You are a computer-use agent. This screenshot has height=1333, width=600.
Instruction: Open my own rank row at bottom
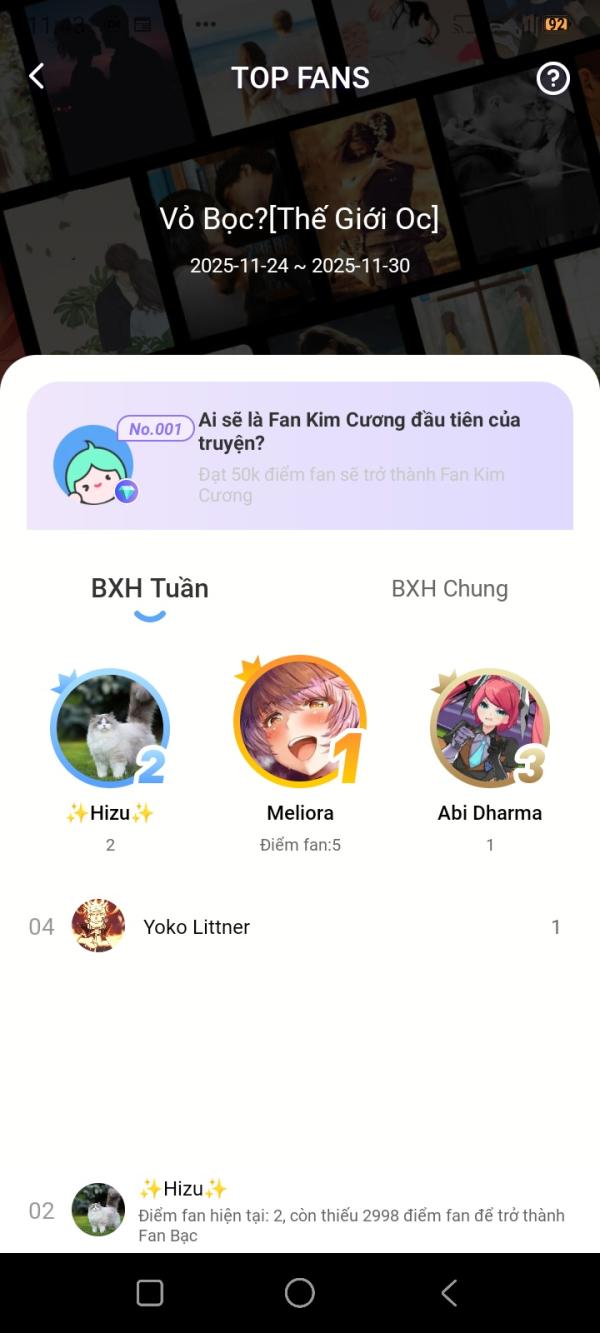300,1211
